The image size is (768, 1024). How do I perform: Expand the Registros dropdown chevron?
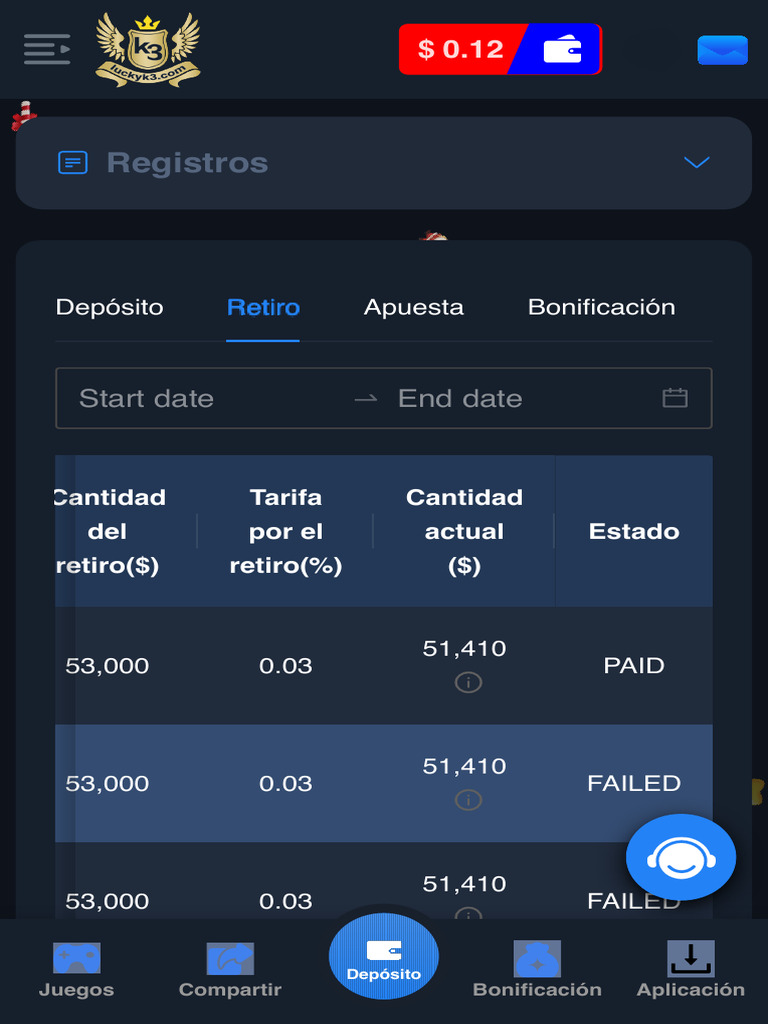point(696,163)
